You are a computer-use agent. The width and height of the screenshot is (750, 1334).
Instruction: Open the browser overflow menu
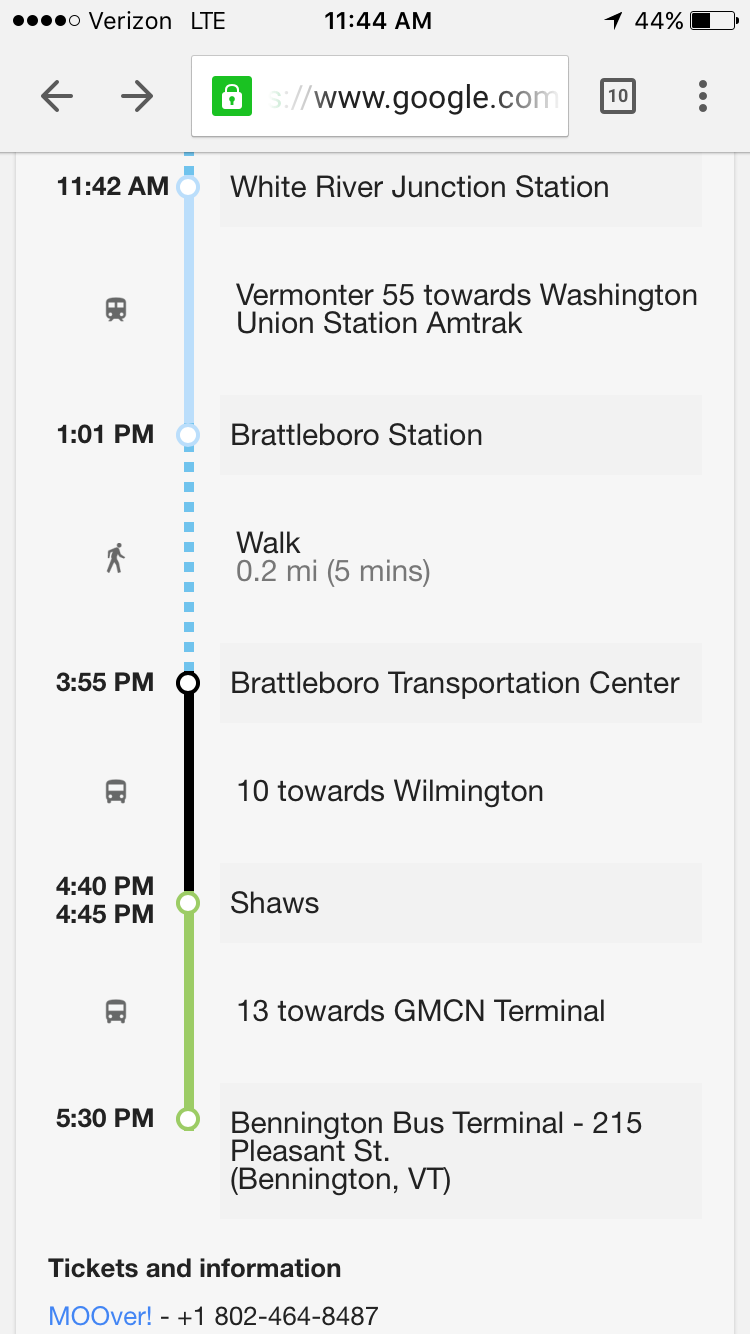[x=703, y=96]
